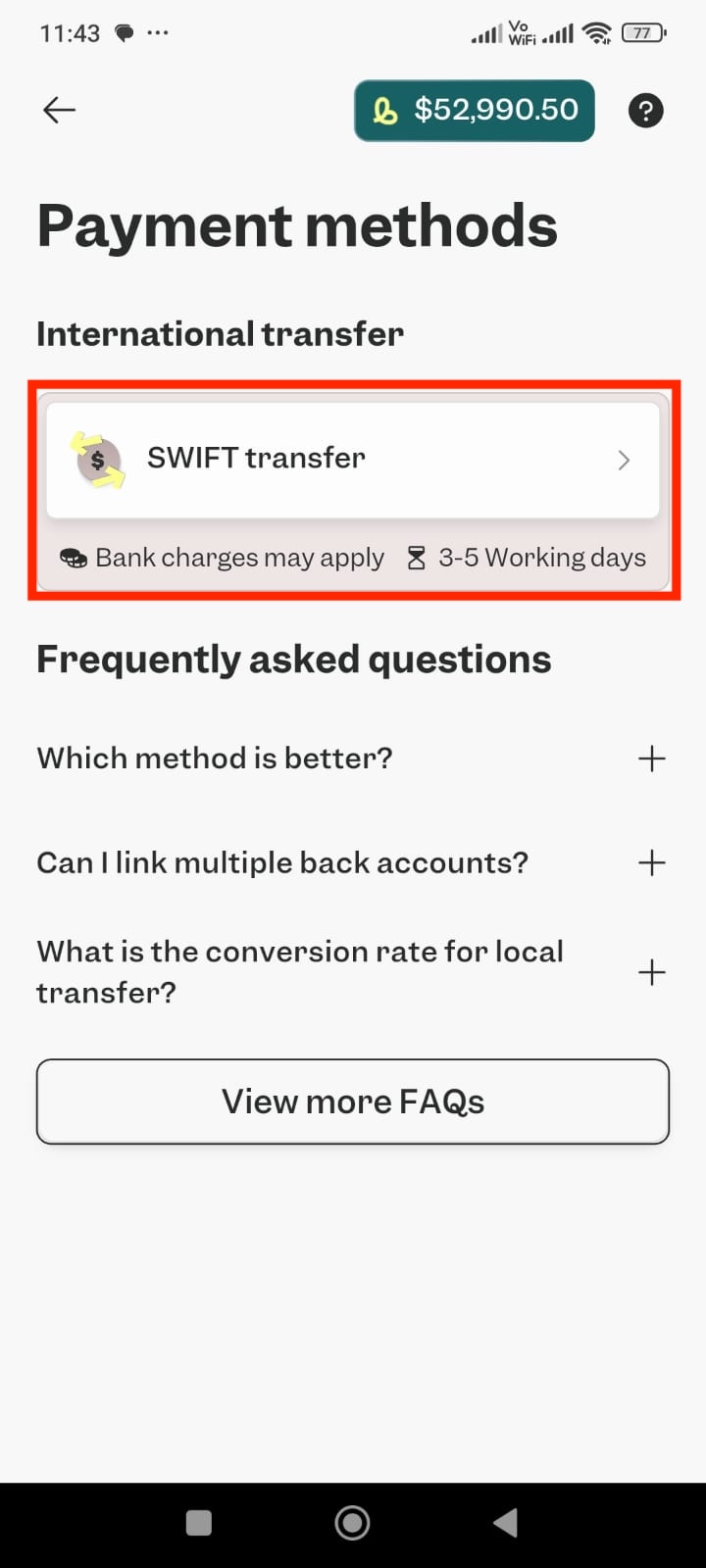The height and width of the screenshot is (1568, 706).
Task: Open View more FAQs
Action: (x=353, y=1102)
